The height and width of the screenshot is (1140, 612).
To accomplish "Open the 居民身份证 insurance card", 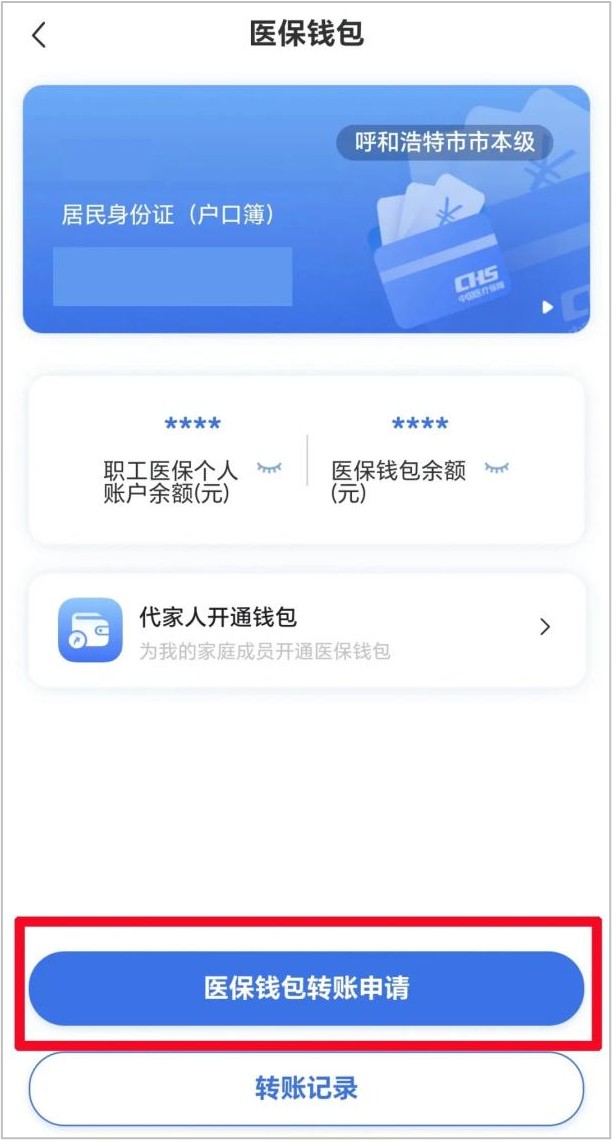I will coord(306,208).
